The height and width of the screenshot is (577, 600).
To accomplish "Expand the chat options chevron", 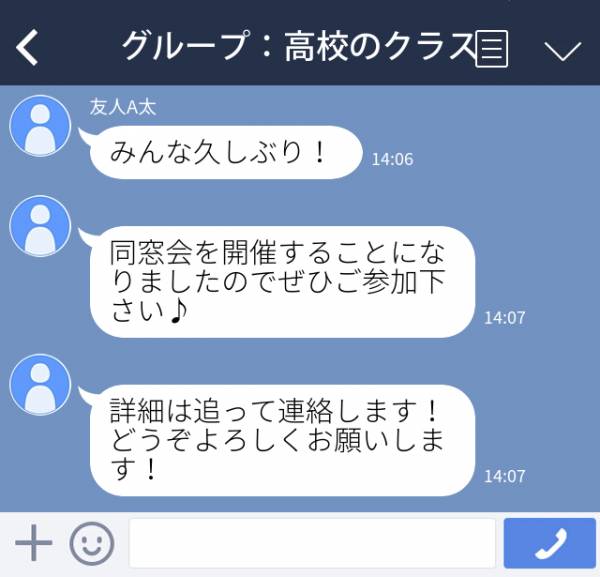I will coord(562,49).
